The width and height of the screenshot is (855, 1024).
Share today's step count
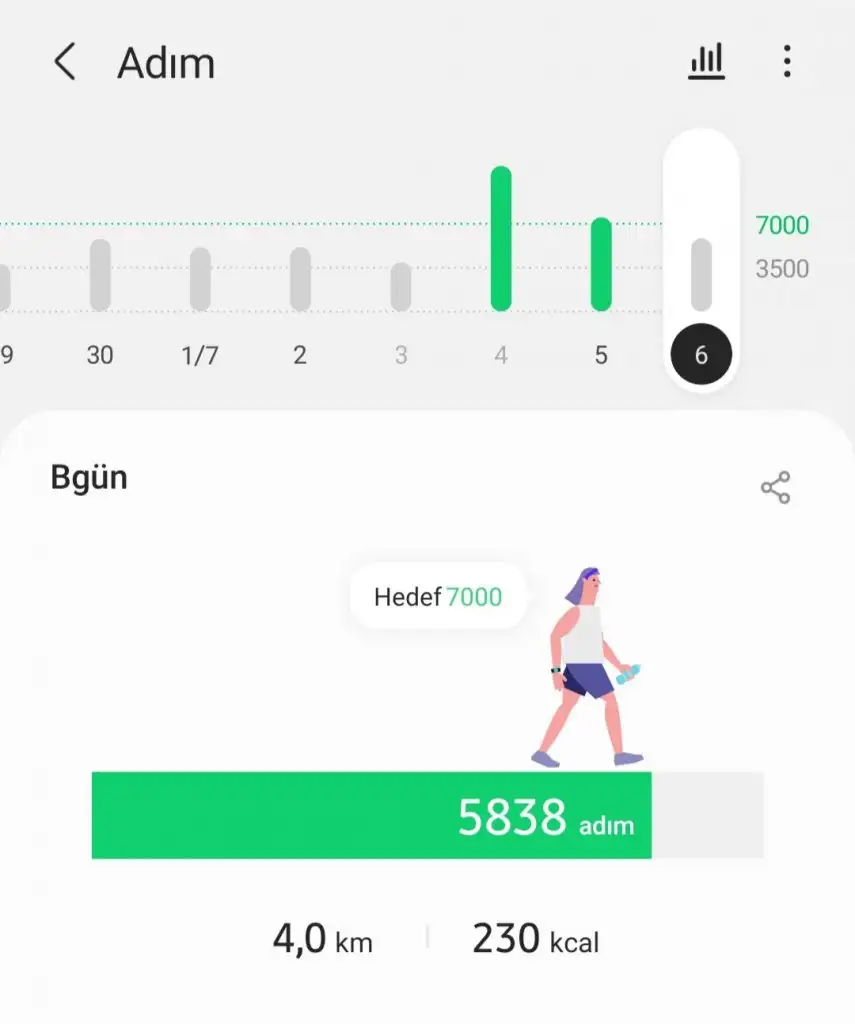[775, 488]
